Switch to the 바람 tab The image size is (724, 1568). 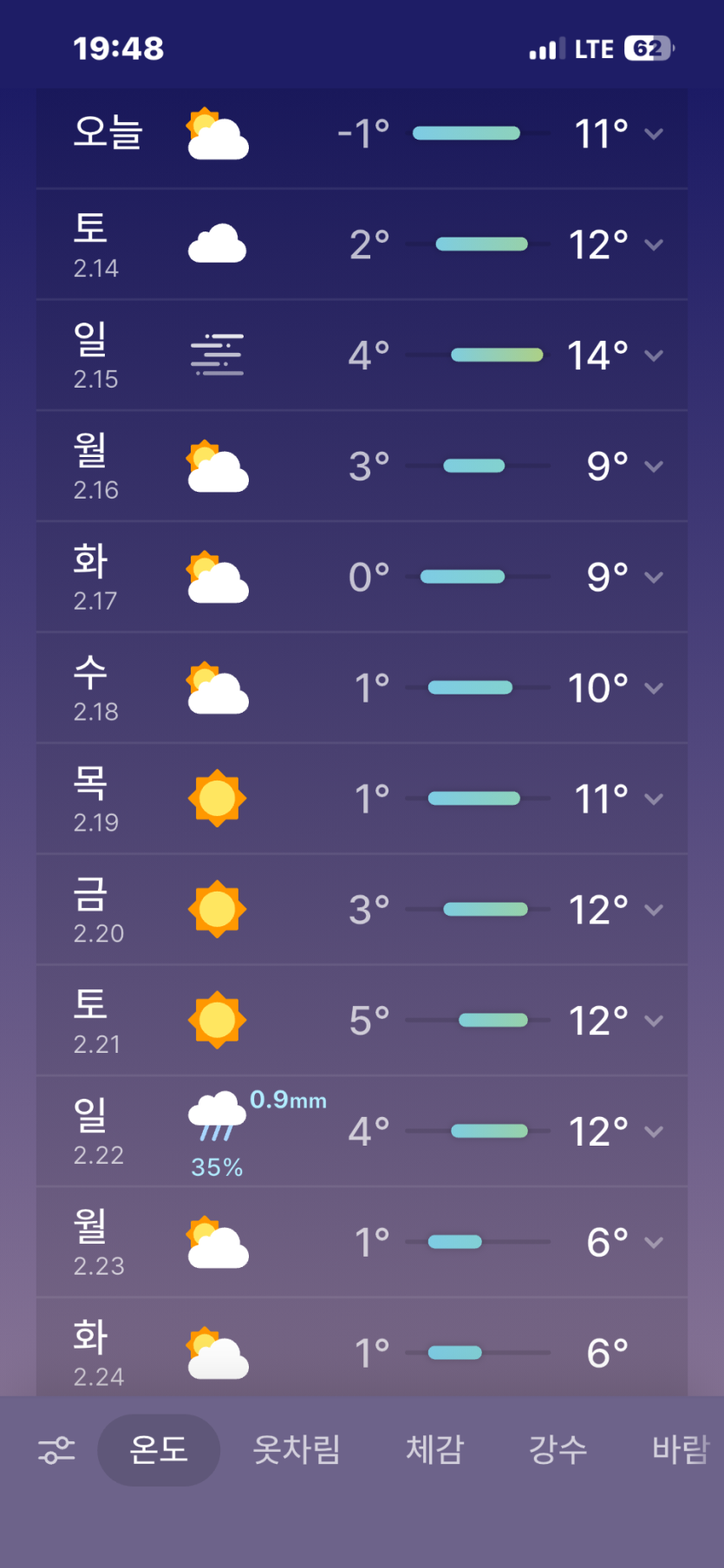coord(681,1450)
